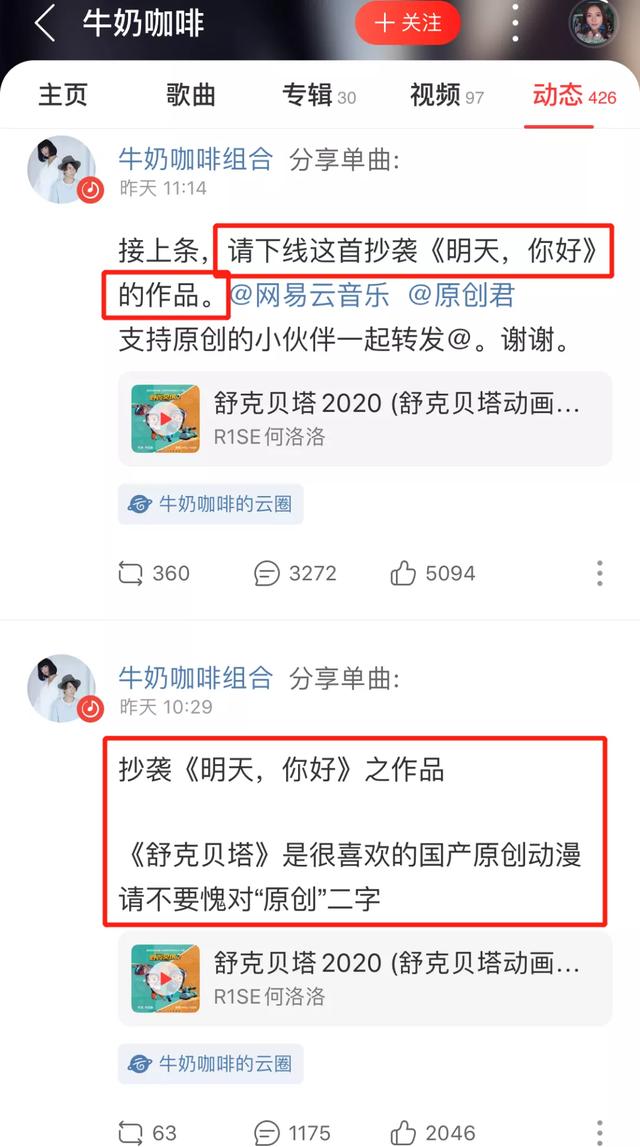Screen dimensions: 640x1147
Task: Switch to the 主页 tab
Action: click(63, 96)
